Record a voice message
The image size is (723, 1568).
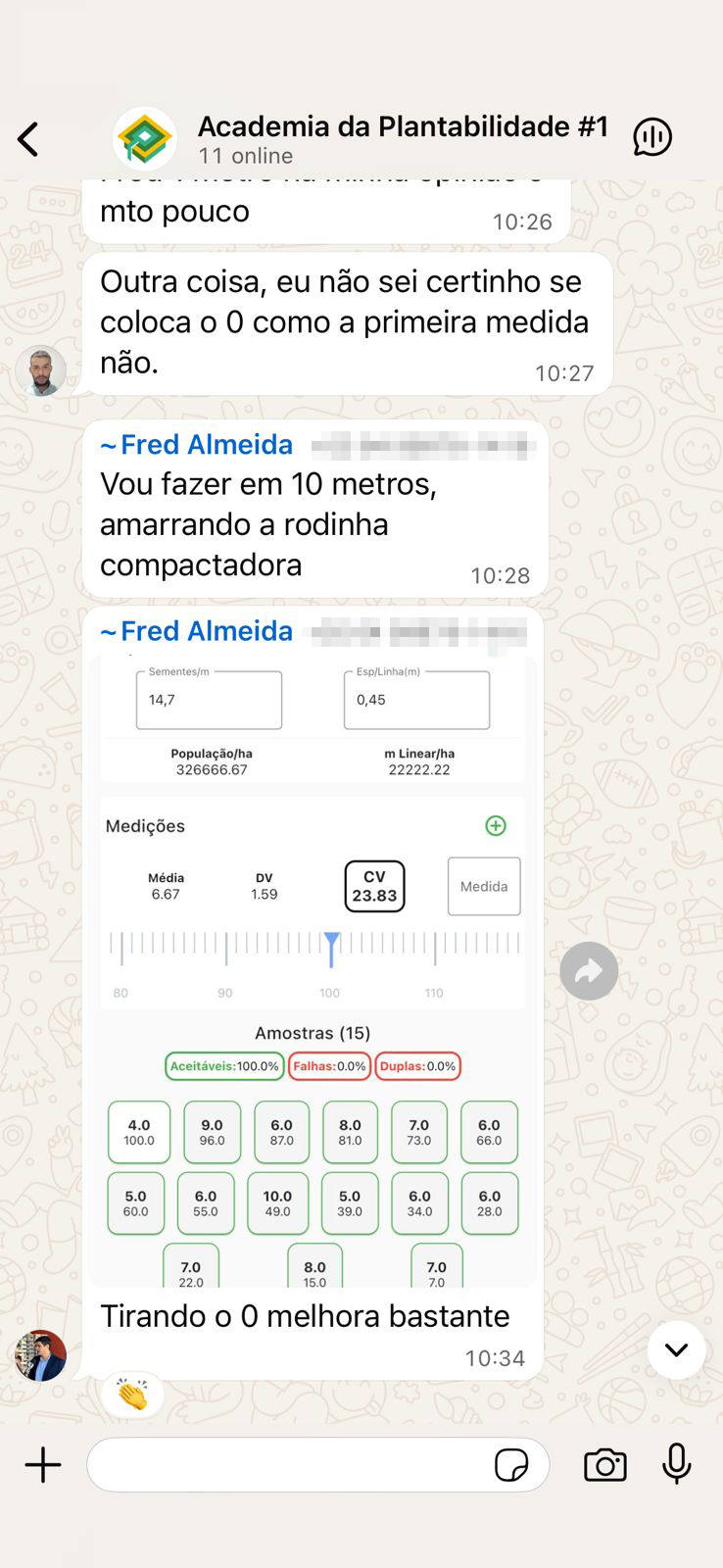click(x=676, y=1464)
